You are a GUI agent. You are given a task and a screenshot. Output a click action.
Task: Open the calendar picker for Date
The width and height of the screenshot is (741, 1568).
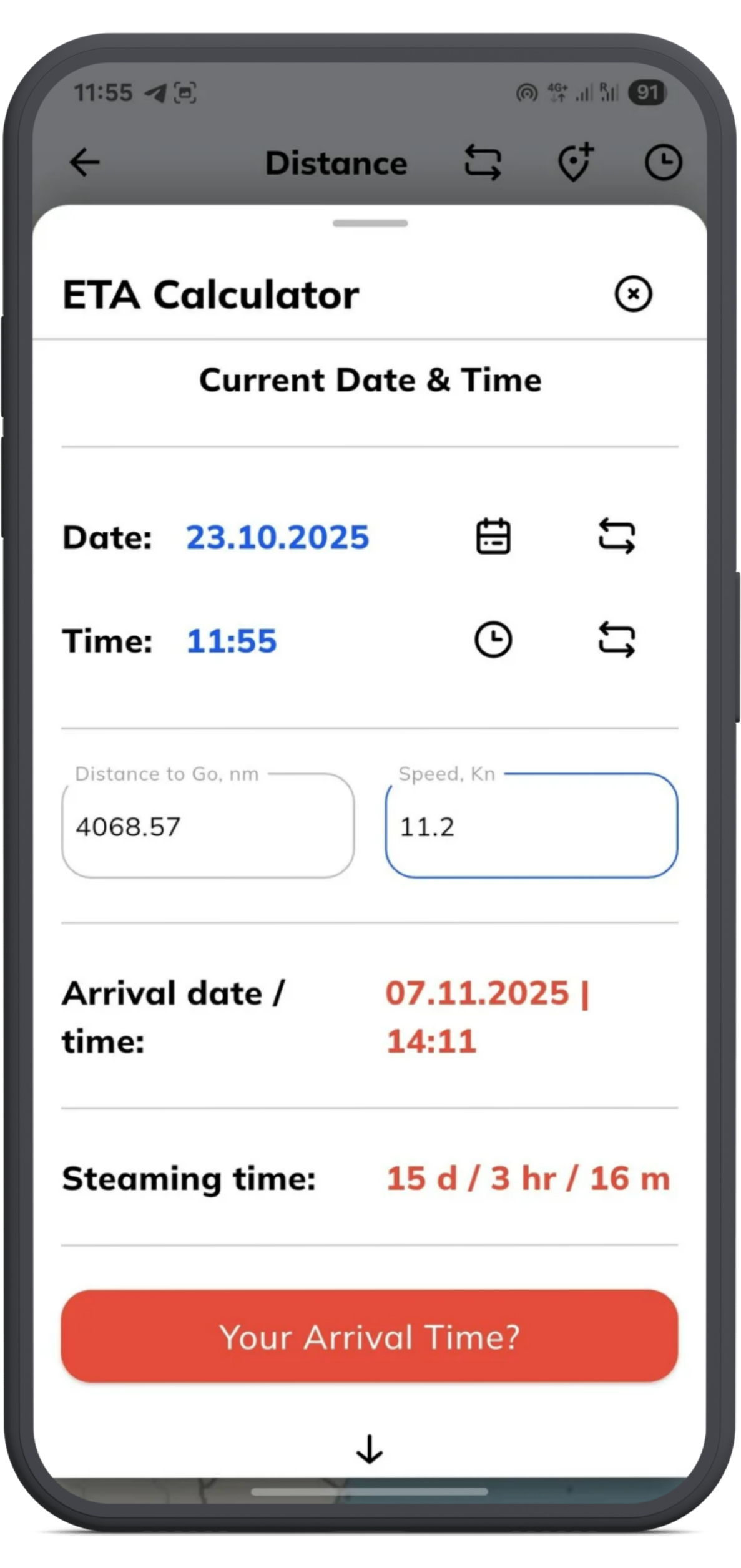coord(493,536)
